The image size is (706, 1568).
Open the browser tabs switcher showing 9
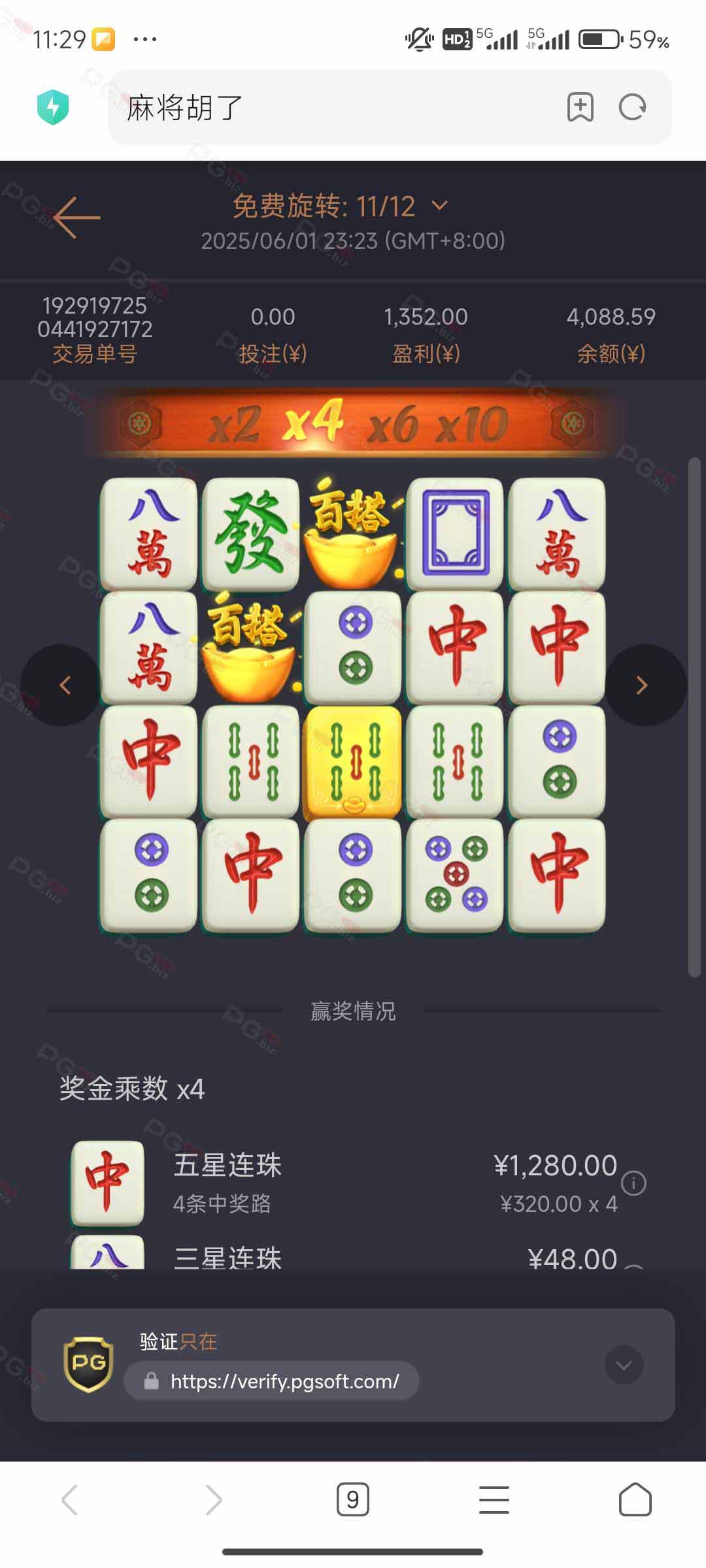352,1499
